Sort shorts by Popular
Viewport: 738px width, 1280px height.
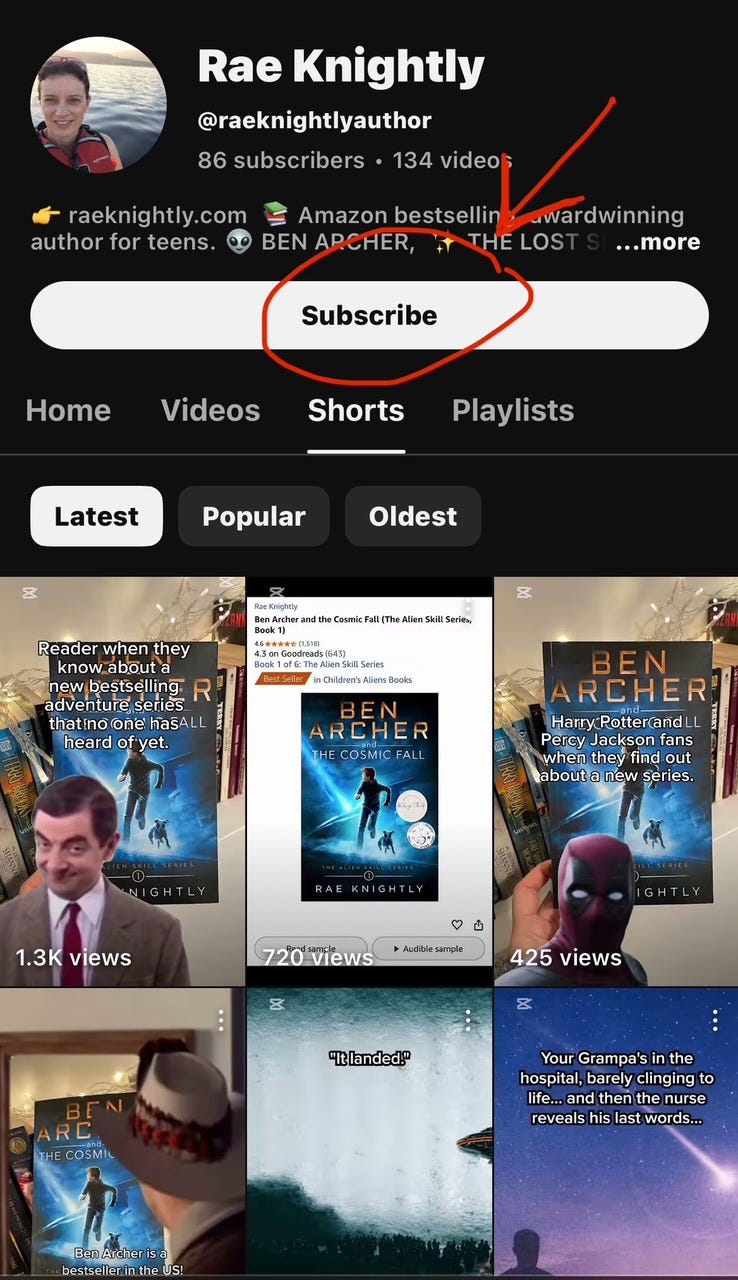pyautogui.click(x=253, y=516)
